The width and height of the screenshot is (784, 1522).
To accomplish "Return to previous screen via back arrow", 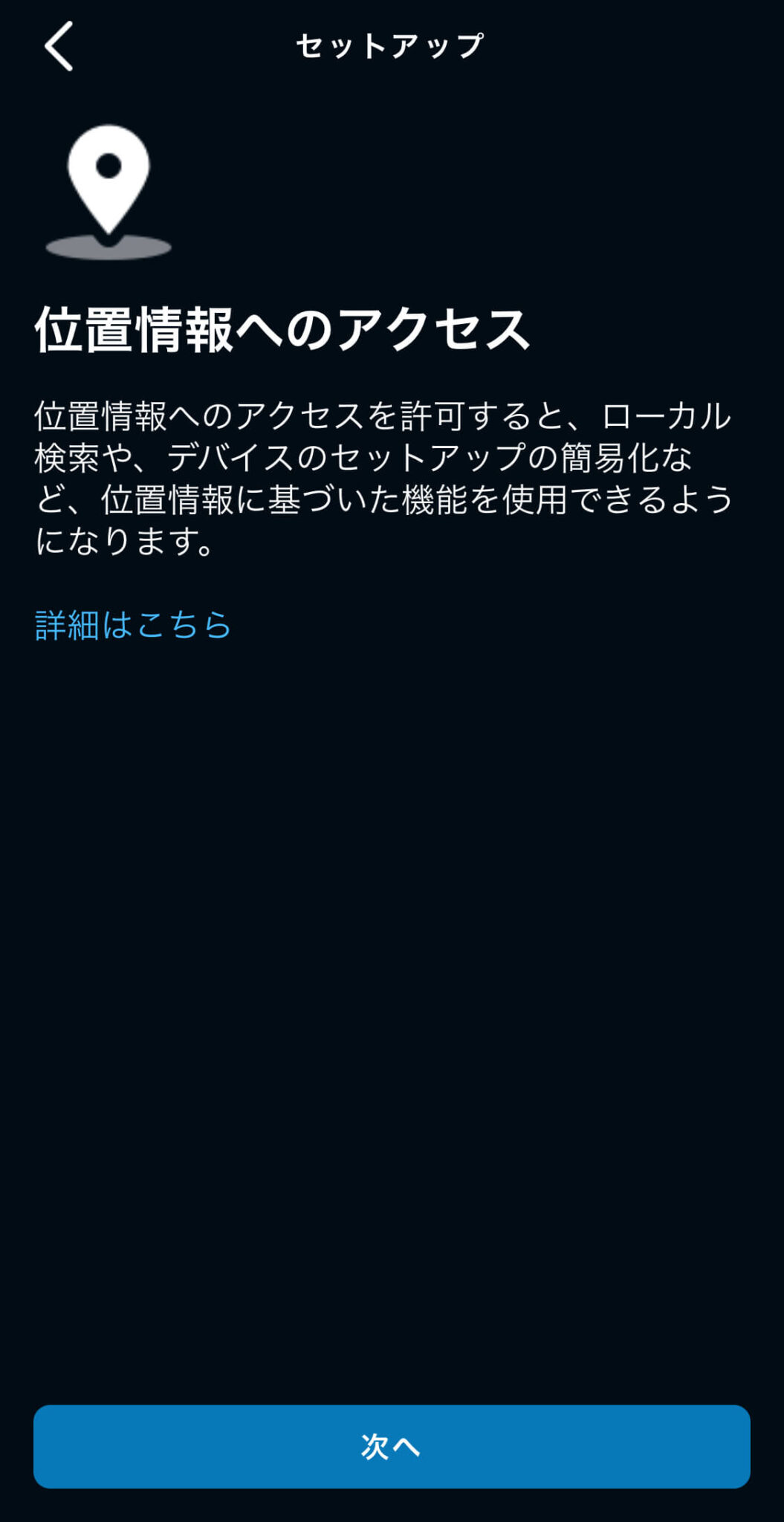I will (x=57, y=46).
